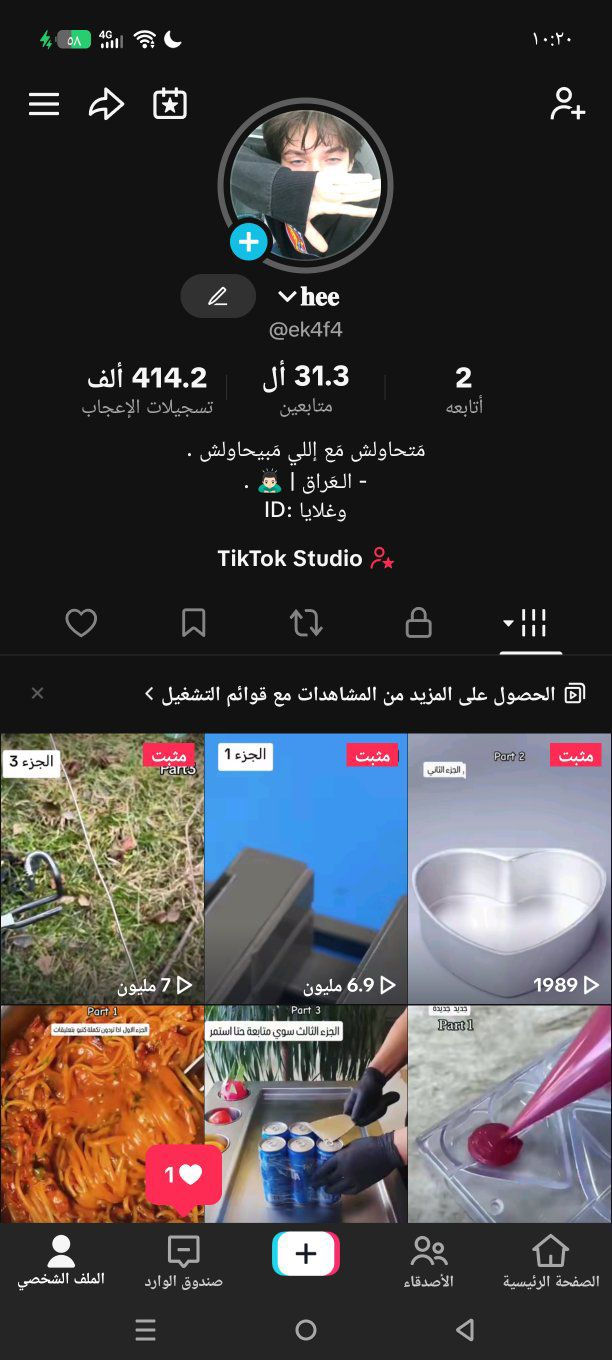Open the 31.3K followers list

pyautogui.click(x=306, y=388)
